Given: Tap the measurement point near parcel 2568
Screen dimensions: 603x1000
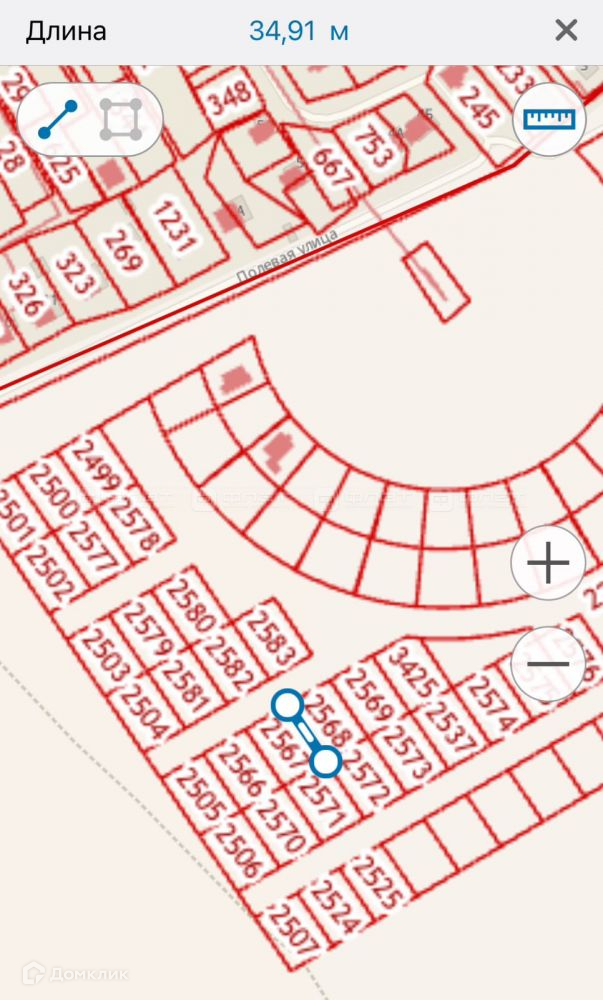Looking at the screenshot, I should 288,706.
